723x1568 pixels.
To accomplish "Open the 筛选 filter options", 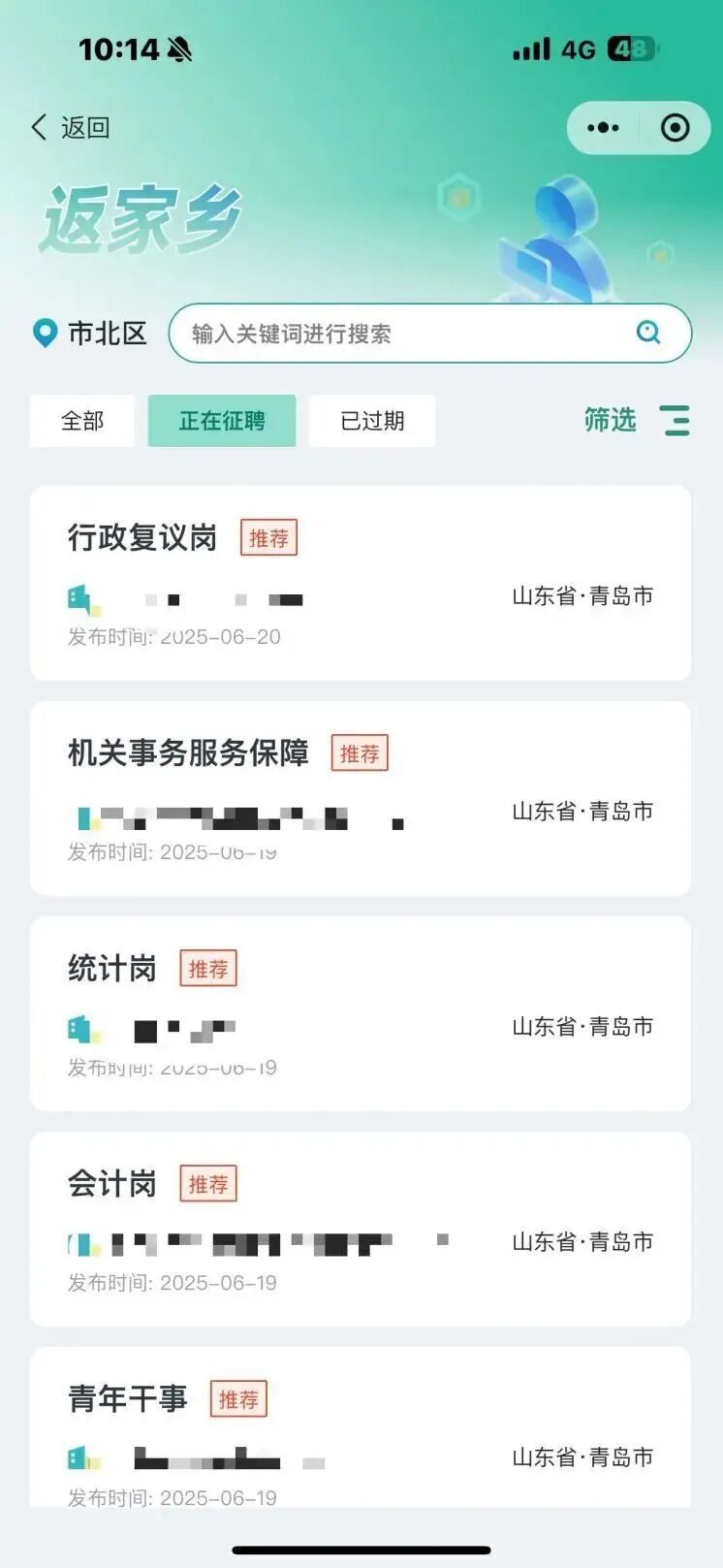I will [x=637, y=420].
